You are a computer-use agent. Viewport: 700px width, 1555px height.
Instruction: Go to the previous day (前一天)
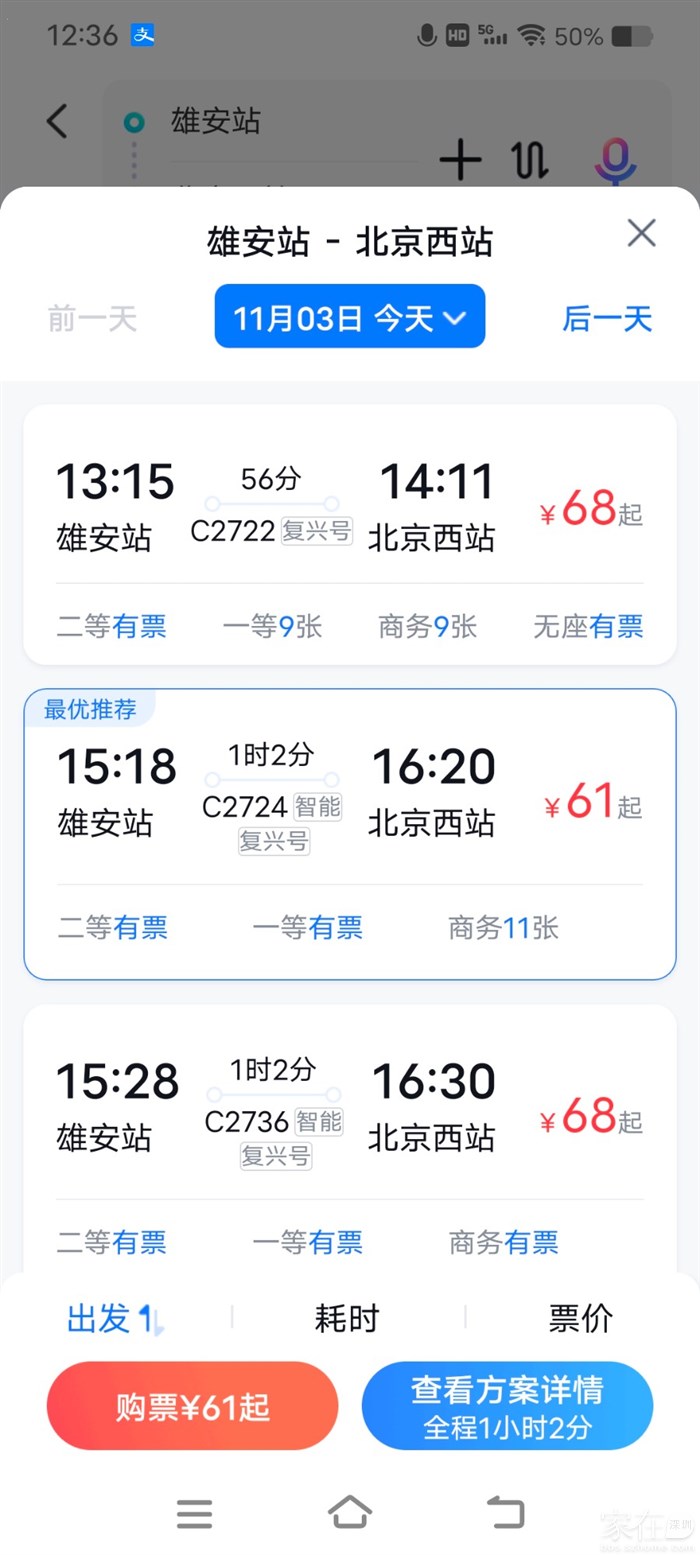click(x=92, y=319)
